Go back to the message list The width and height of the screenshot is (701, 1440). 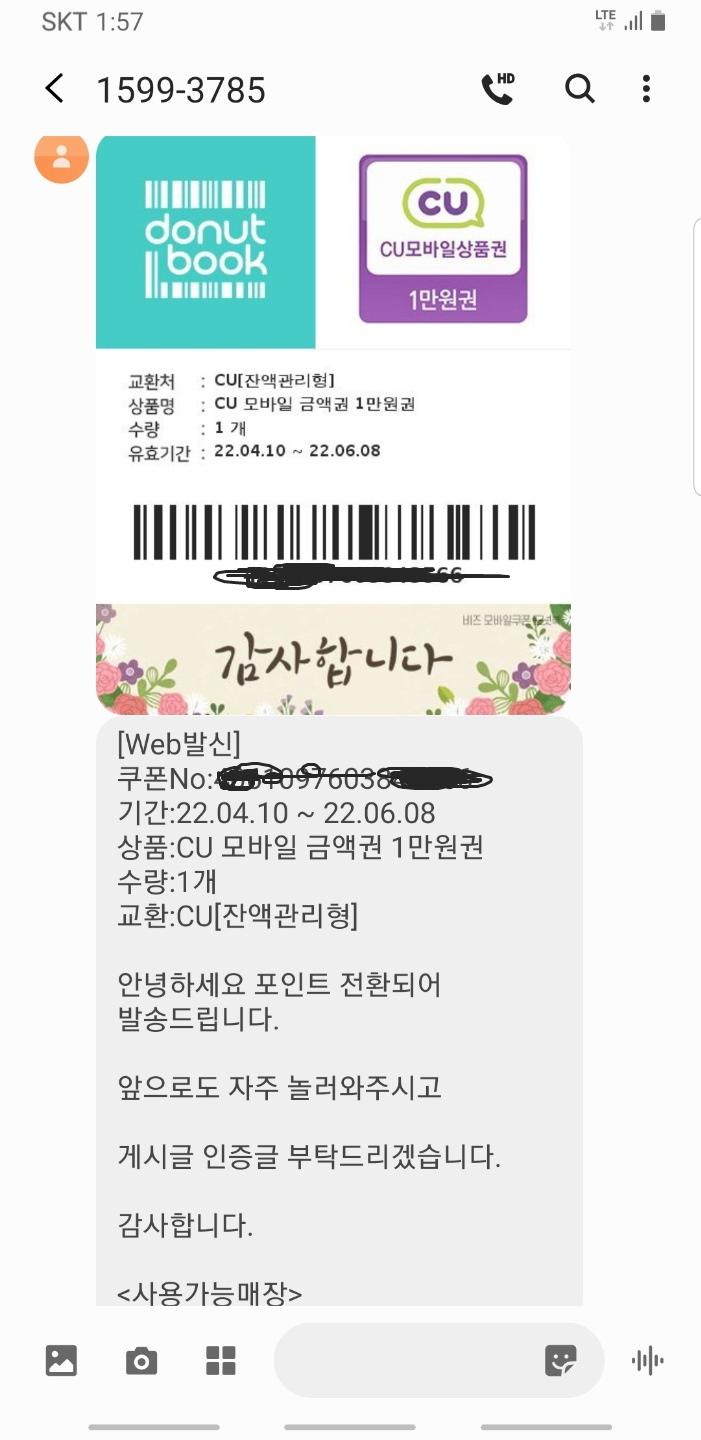(x=55, y=90)
